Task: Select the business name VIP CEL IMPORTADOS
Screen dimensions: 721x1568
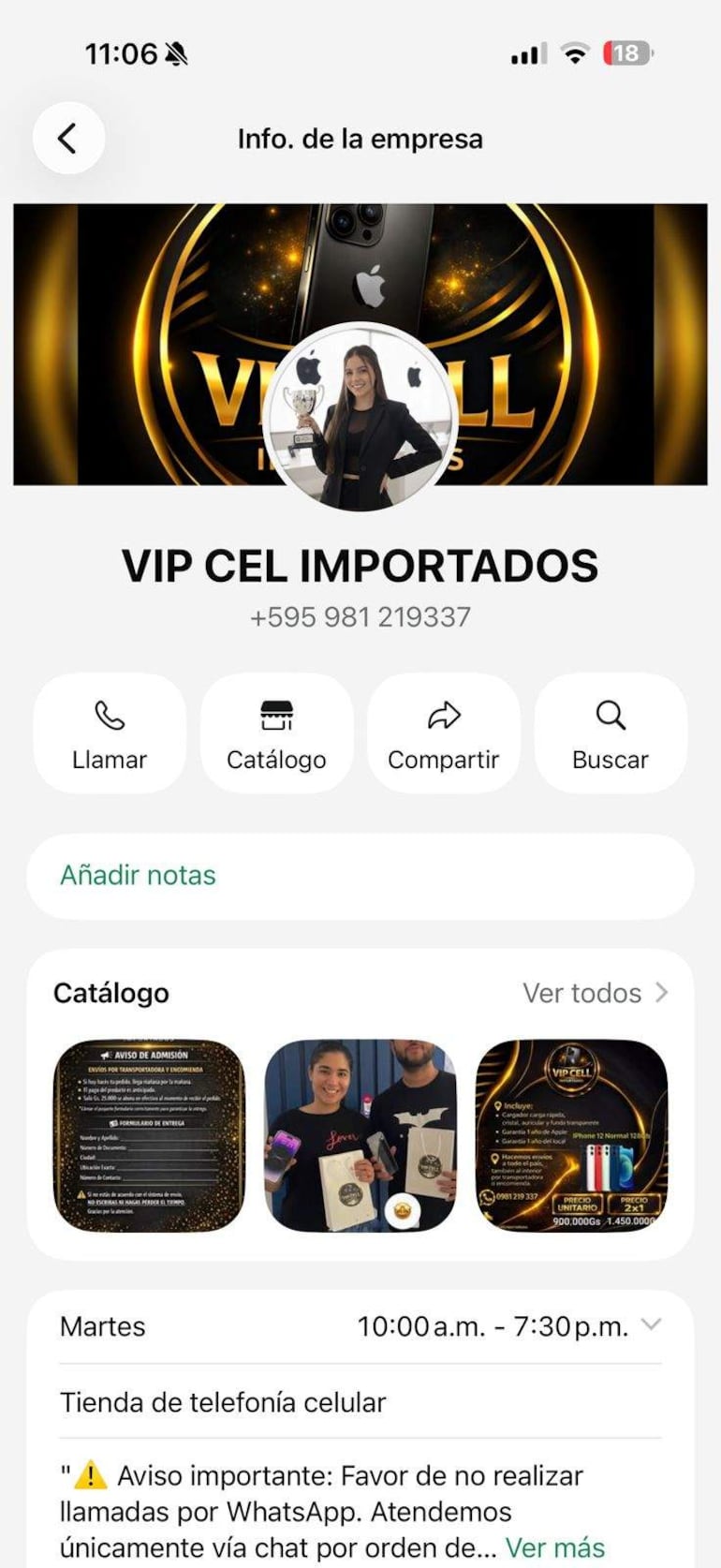Action: coord(360,566)
